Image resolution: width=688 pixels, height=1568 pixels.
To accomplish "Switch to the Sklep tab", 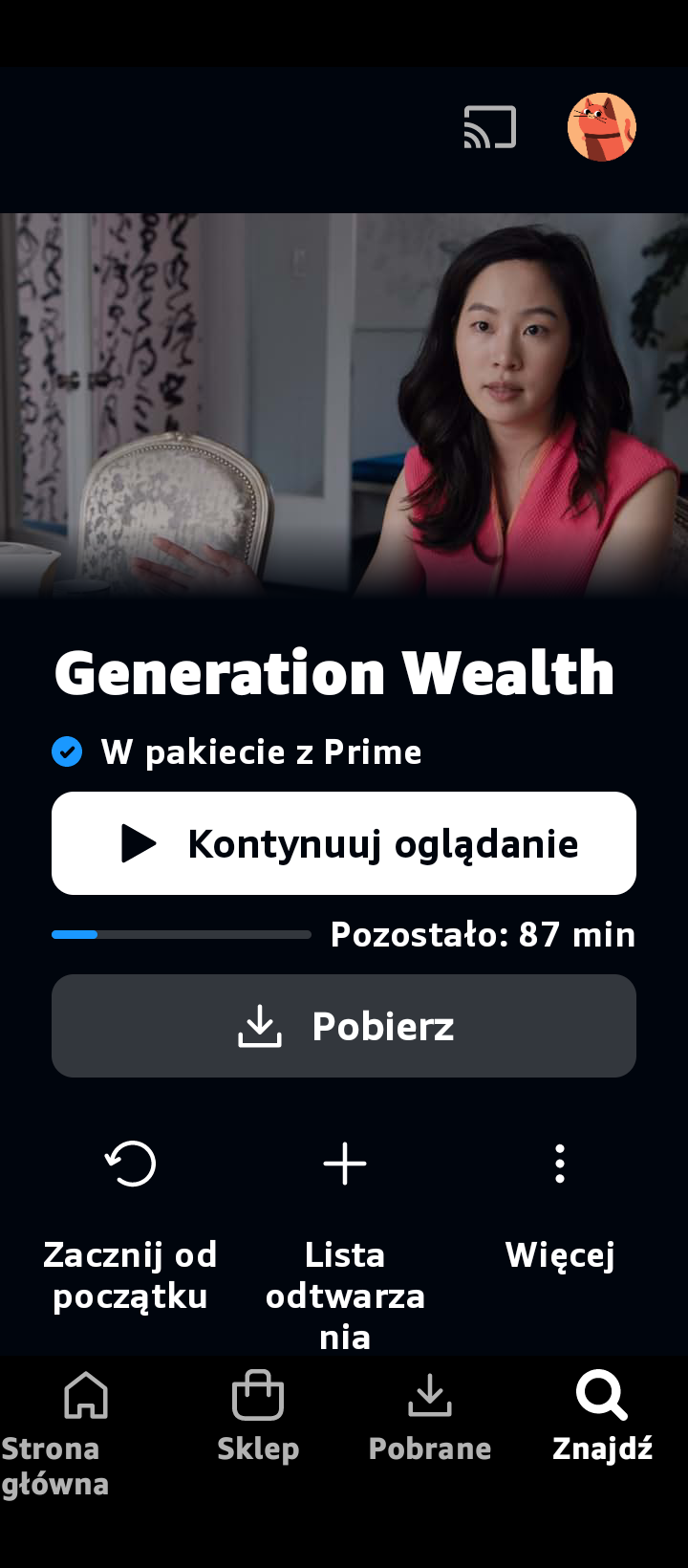I will coord(258,1417).
